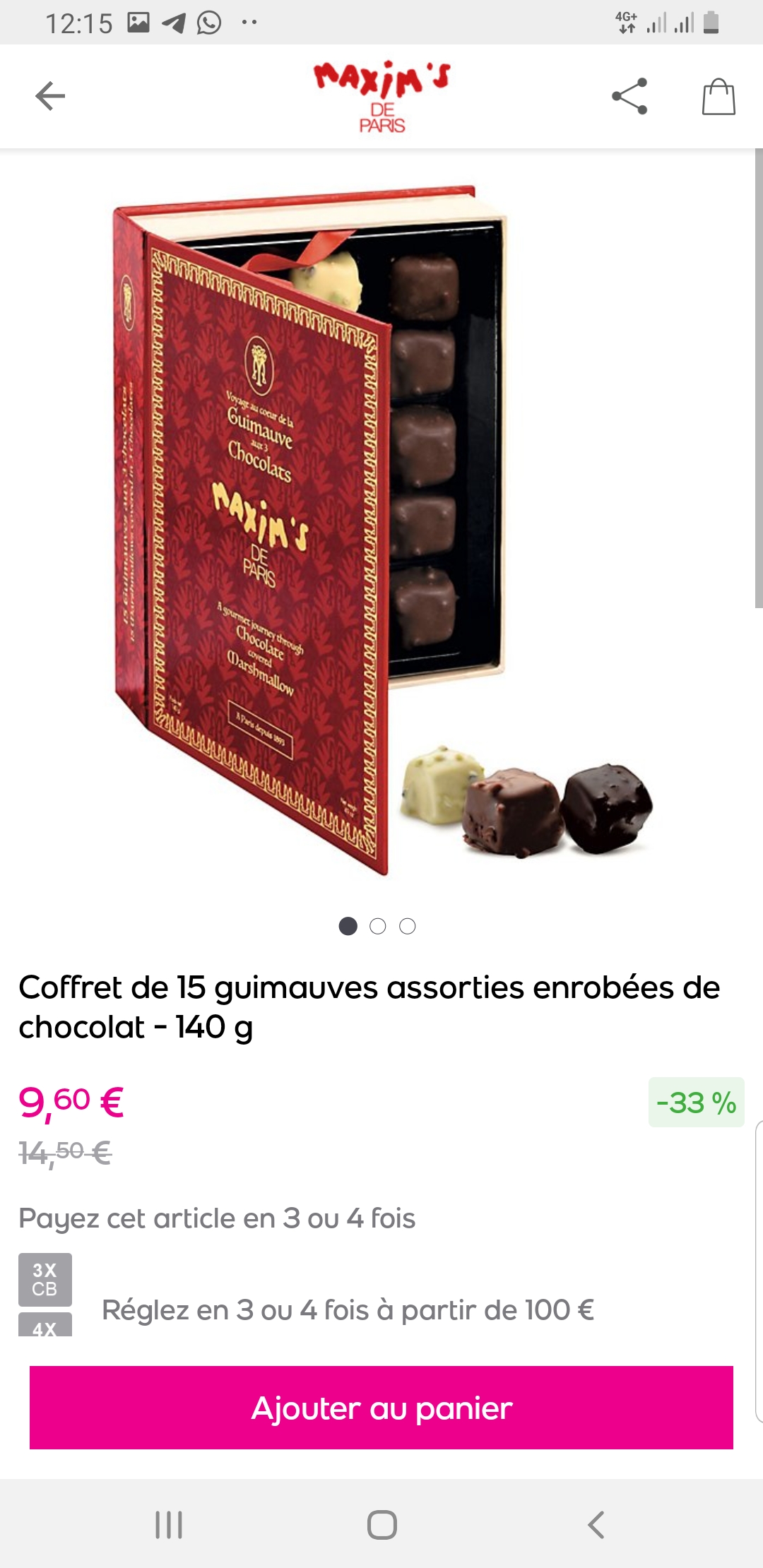This screenshot has height=1568, width=763.
Task: Jump to the third image indicator dot
Action: coord(408,926)
